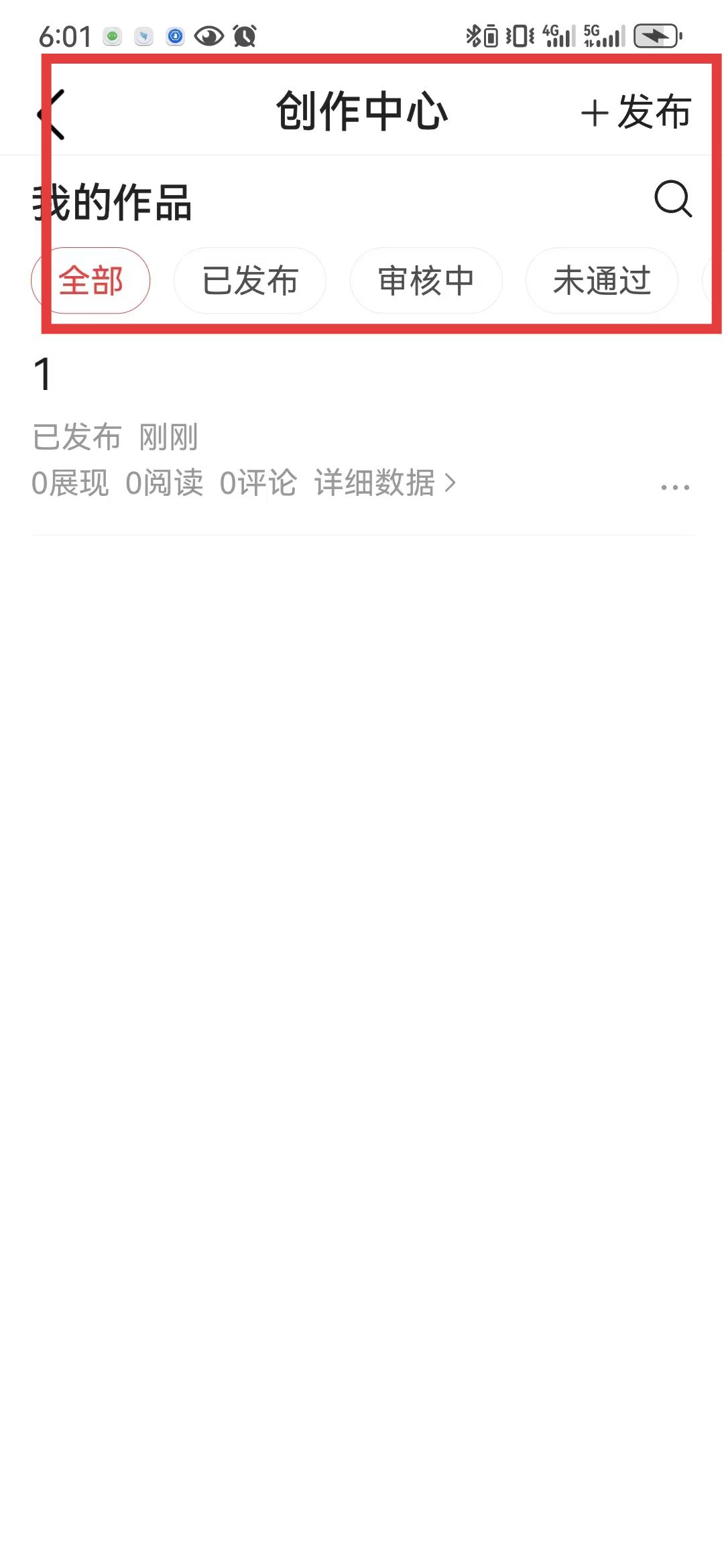Select the 全部 filter chip
Screen dimensions: 724x1568
90,281
